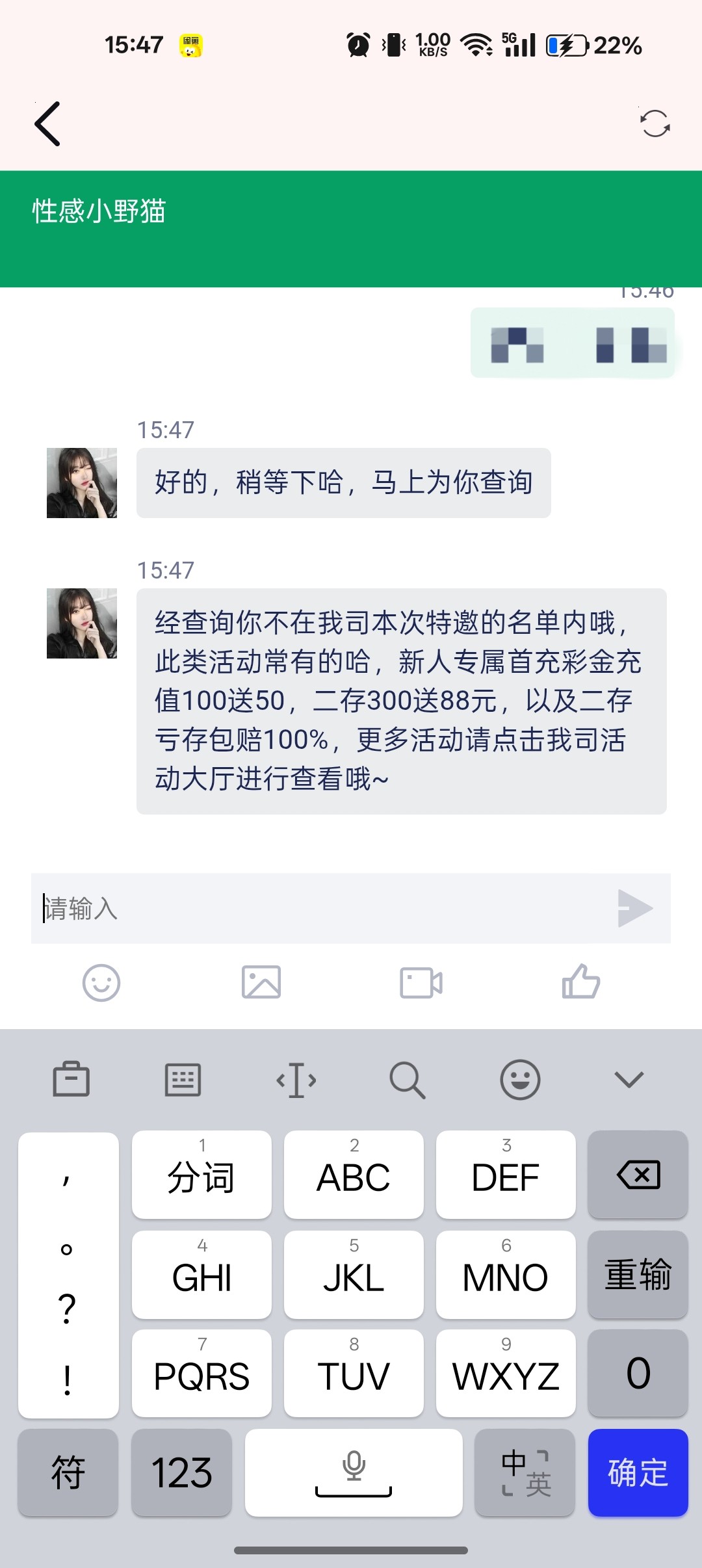
Task: Open the keyboard clipboard tool
Action: (71, 1080)
